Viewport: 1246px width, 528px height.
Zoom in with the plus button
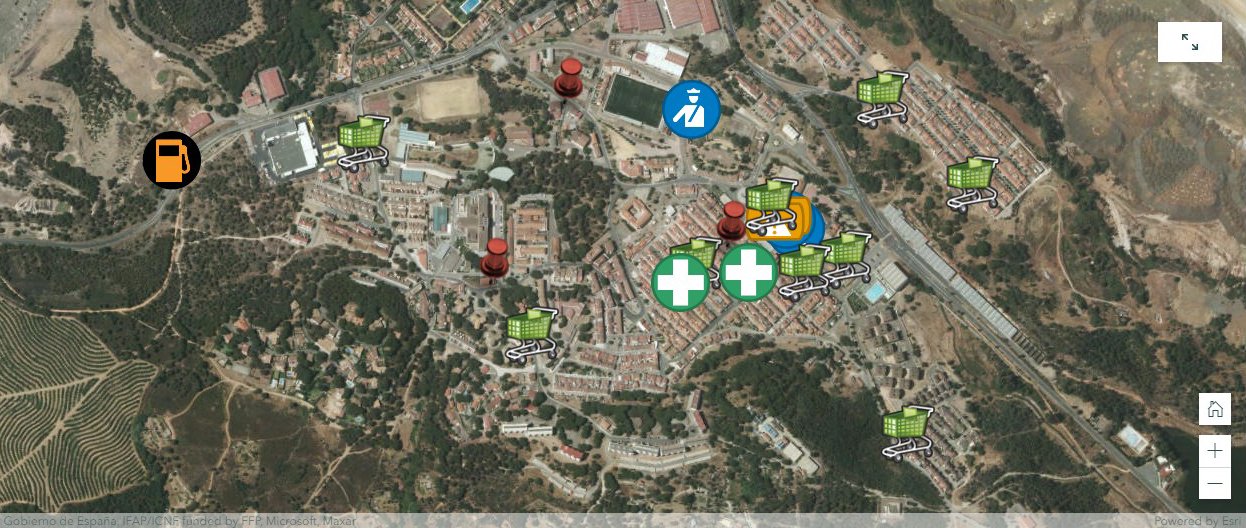click(1215, 451)
